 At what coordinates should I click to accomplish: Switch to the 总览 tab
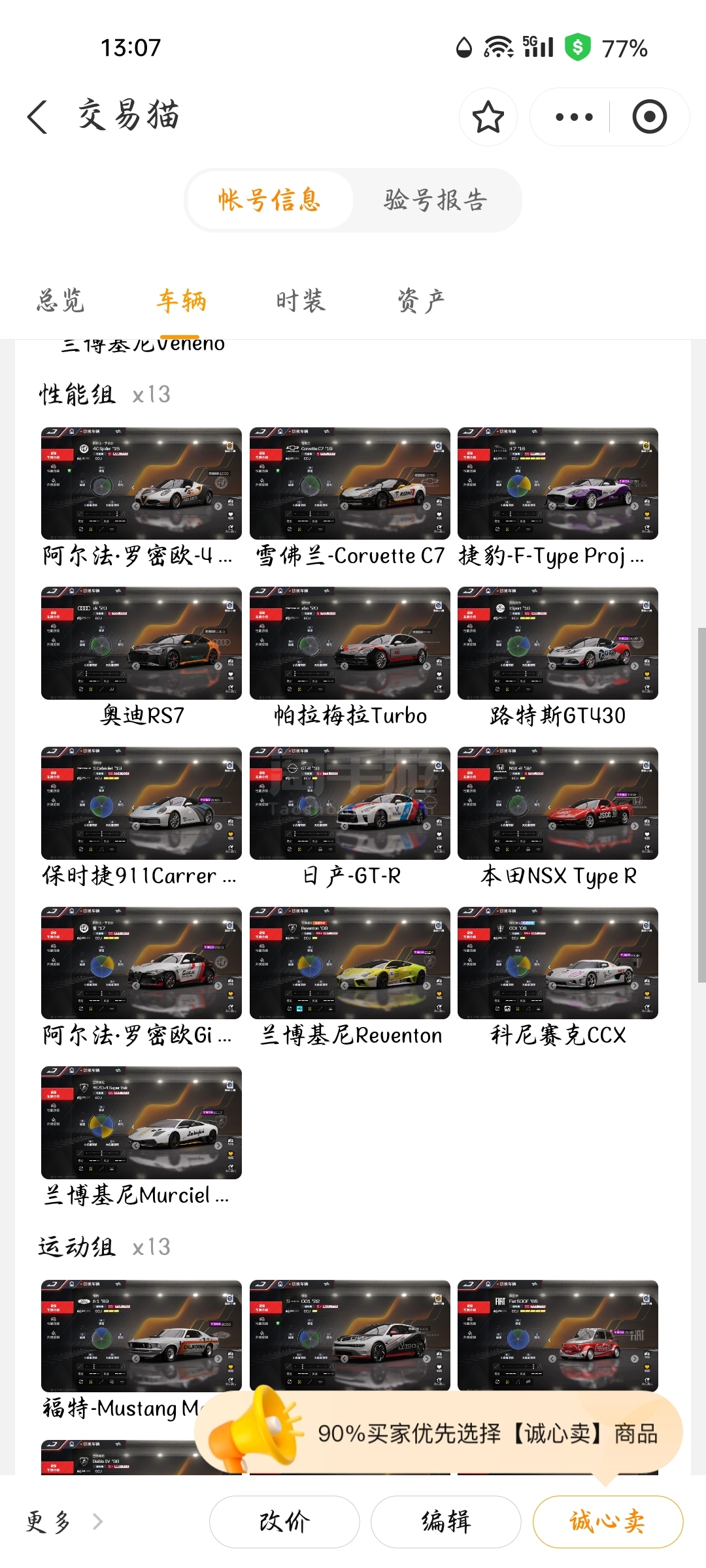61,301
